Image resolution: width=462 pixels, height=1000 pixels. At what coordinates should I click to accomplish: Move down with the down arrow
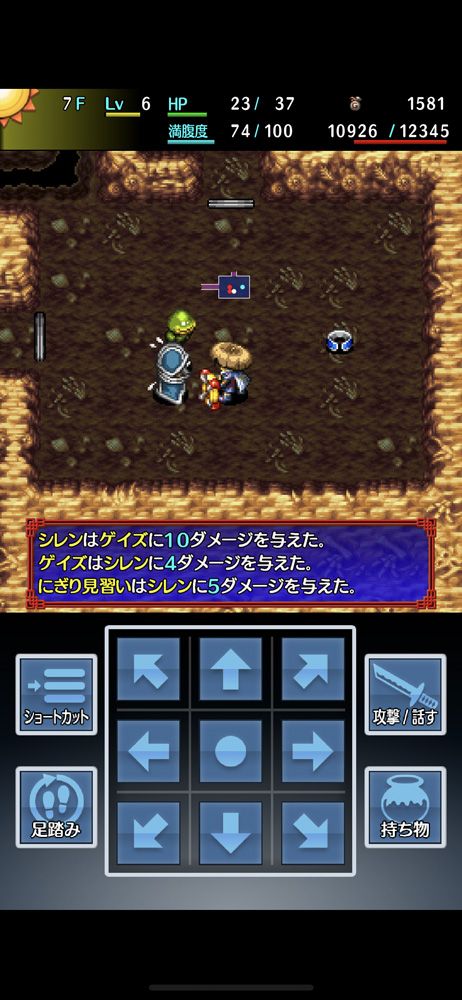230,833
